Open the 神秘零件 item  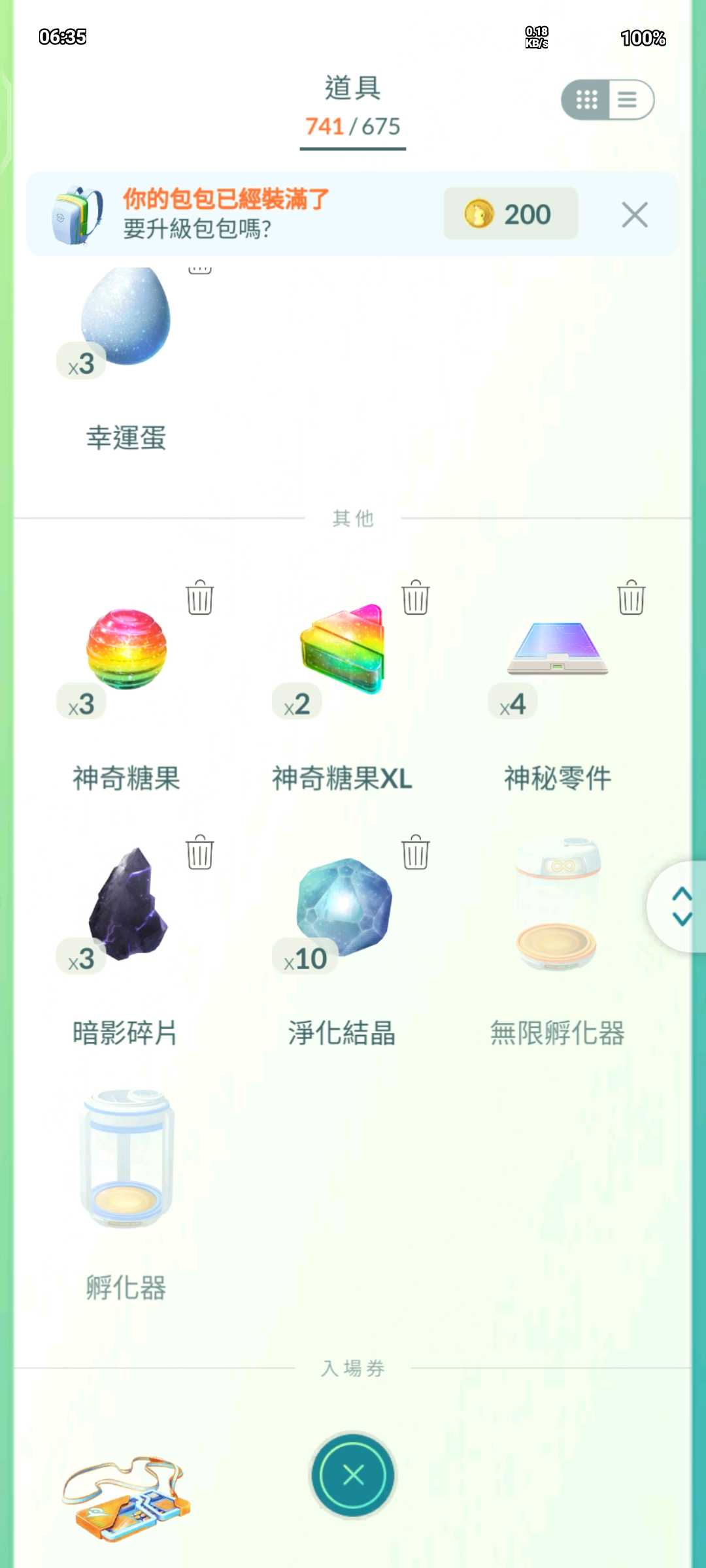(558, 650)
